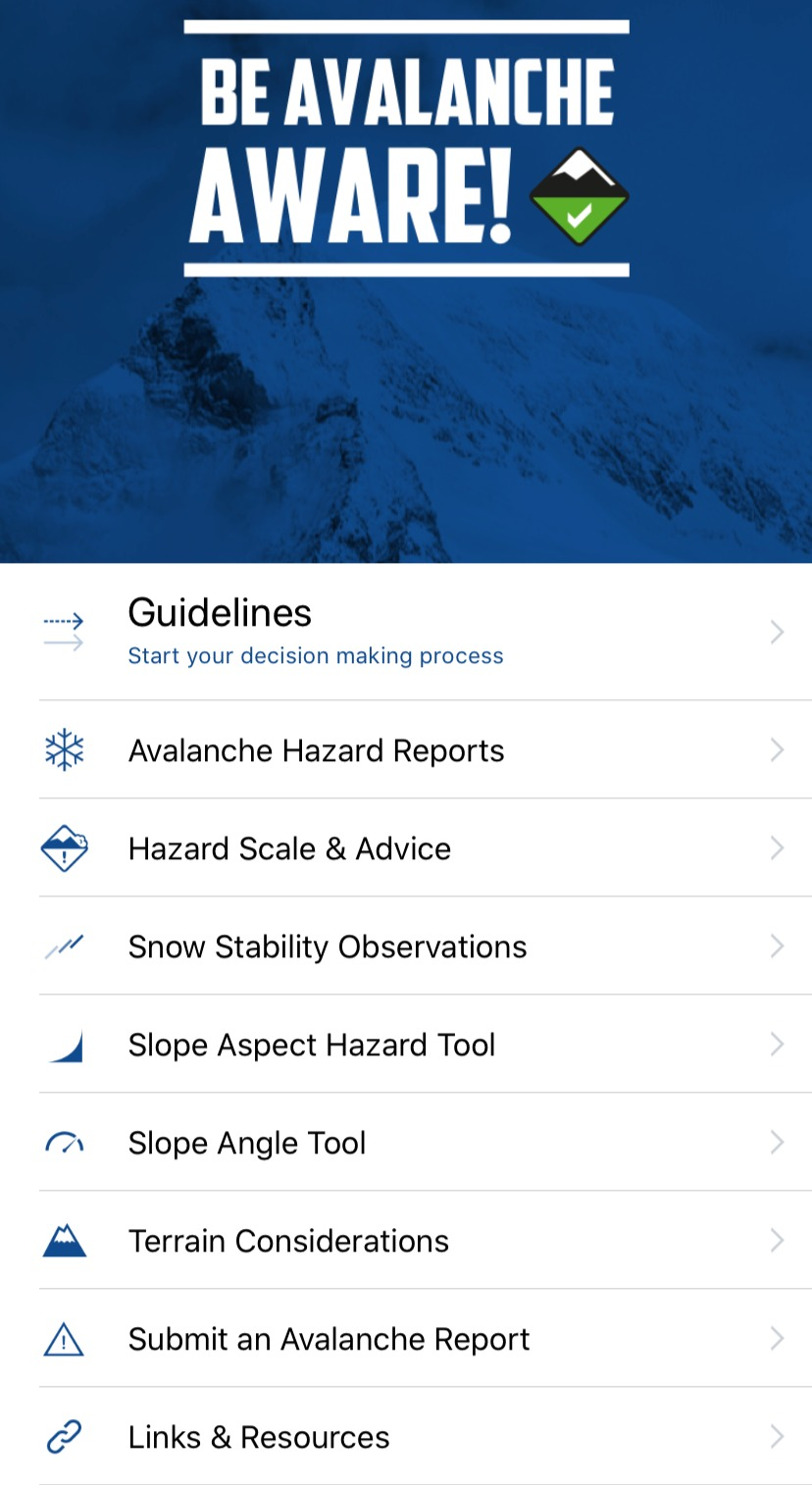Screen dimensions: 812x1485
Task: Open Links & Resources
Action: pyautogui.click(x=406, y=1437)
